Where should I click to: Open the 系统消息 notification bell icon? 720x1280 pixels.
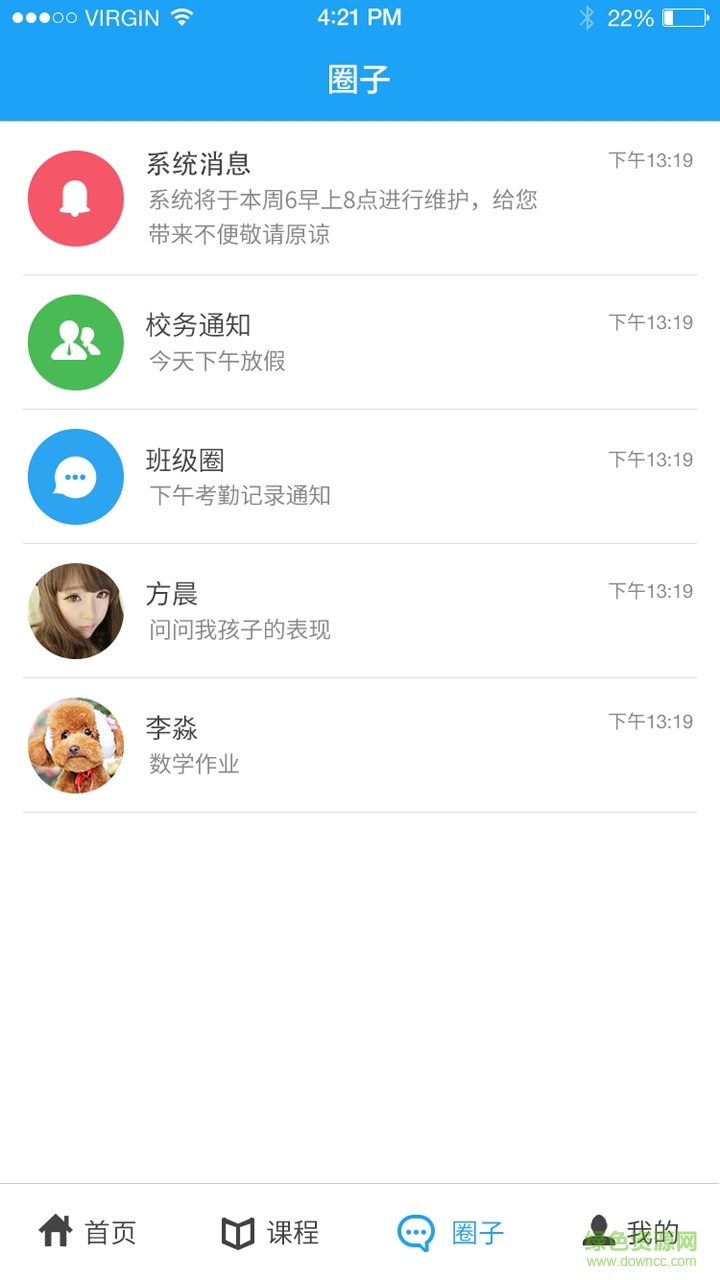click(75, 197)
